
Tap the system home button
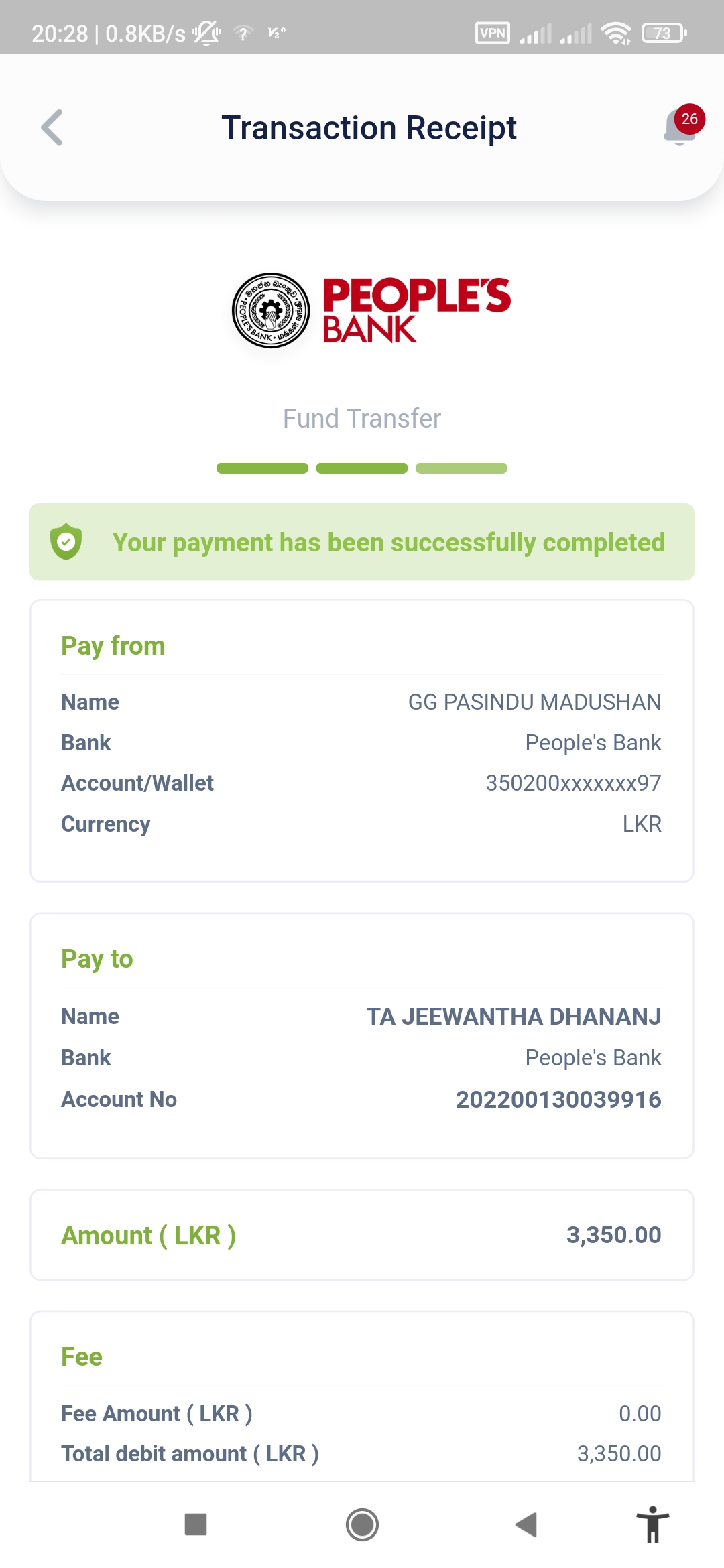362,1524
